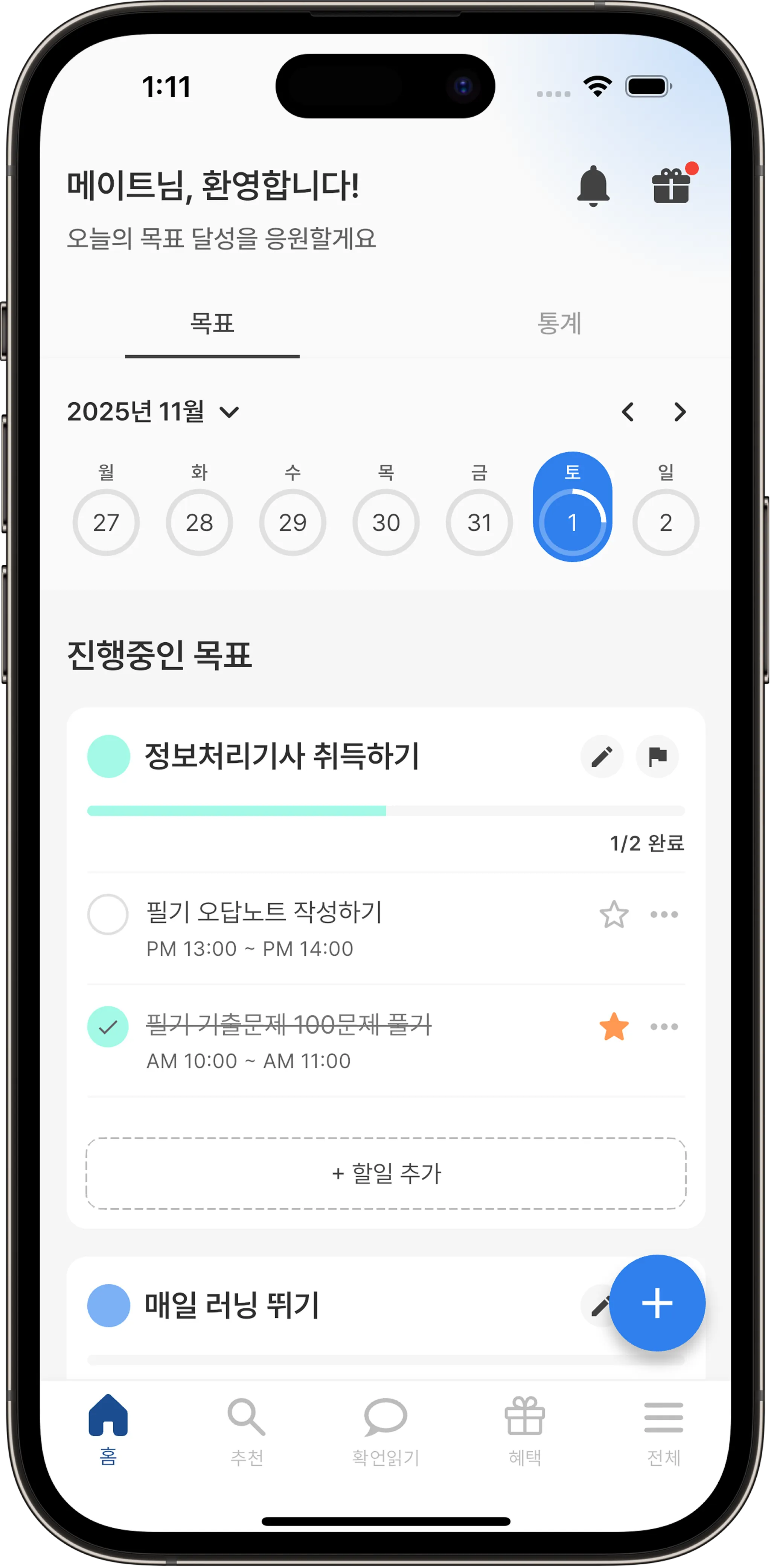
Task: Go to the next week arrow
Action: tap(680, 412)
